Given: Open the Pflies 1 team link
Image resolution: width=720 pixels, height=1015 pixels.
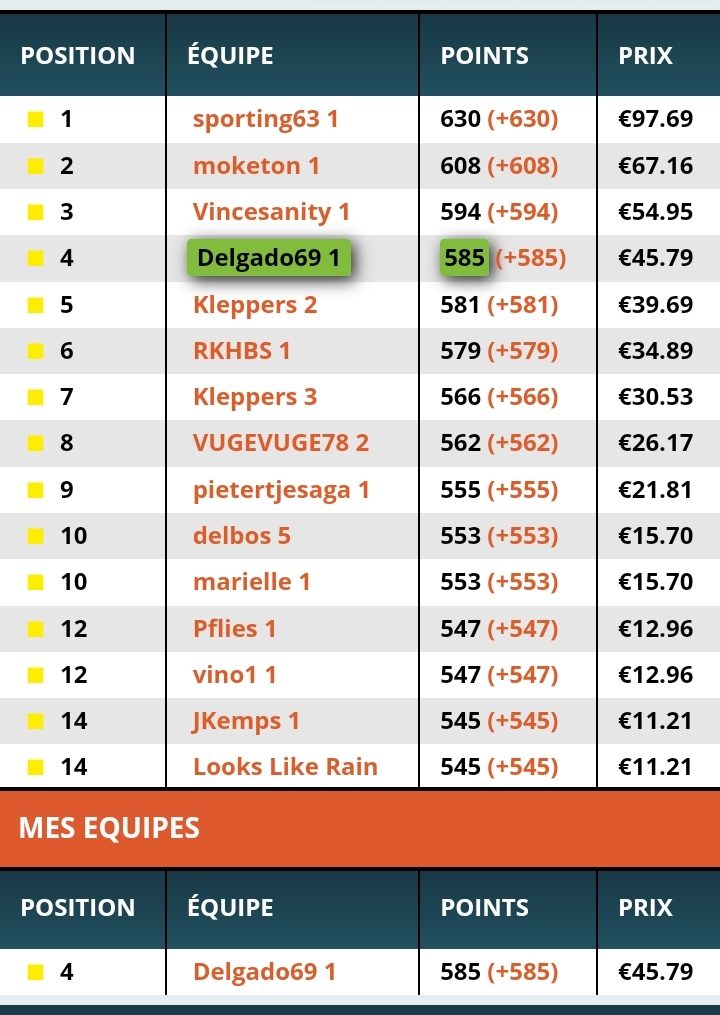Looking at the screenshot, I should (x=234, y=629).
